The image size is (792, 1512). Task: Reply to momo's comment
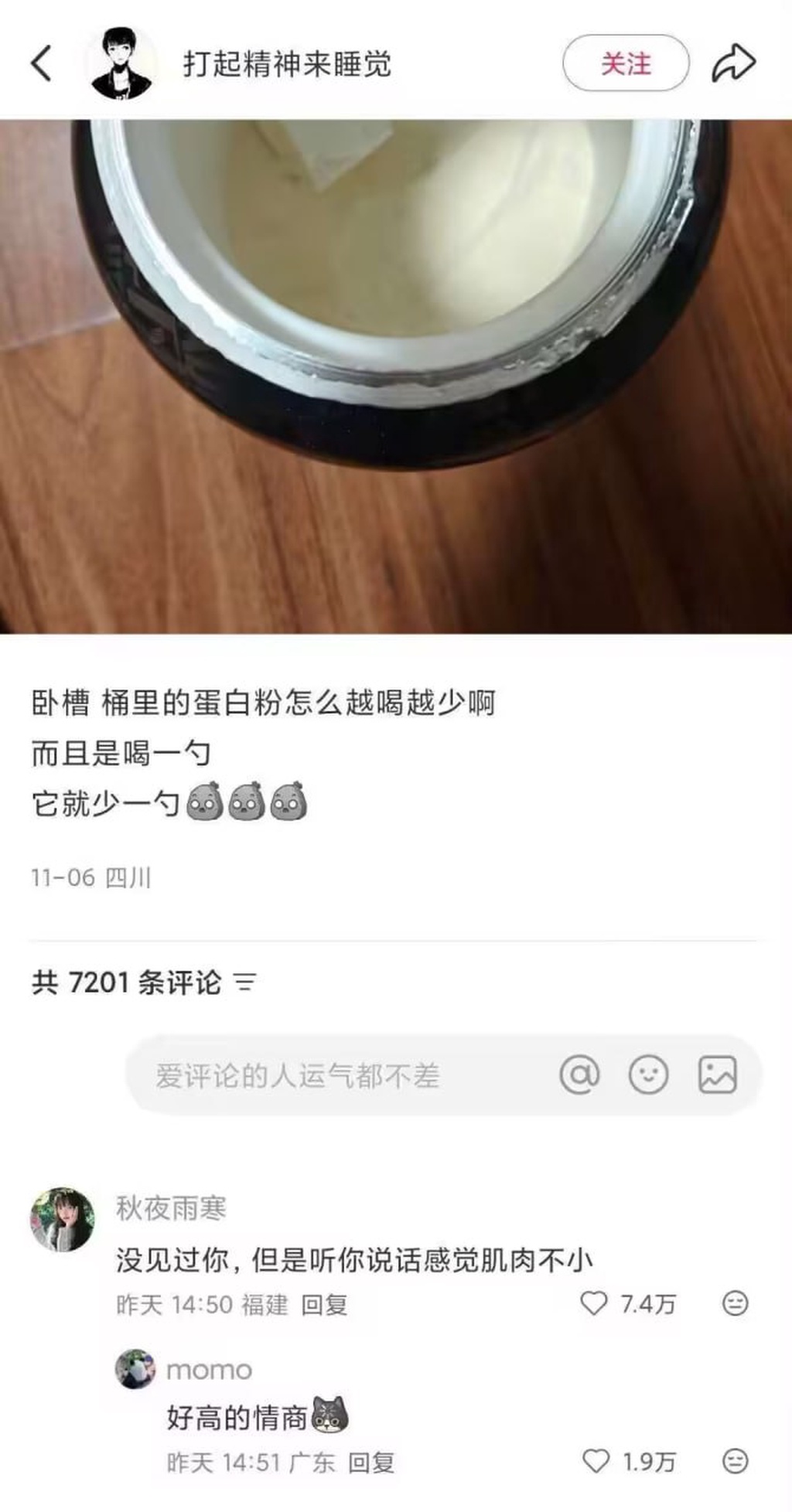tap(371, 1463)
